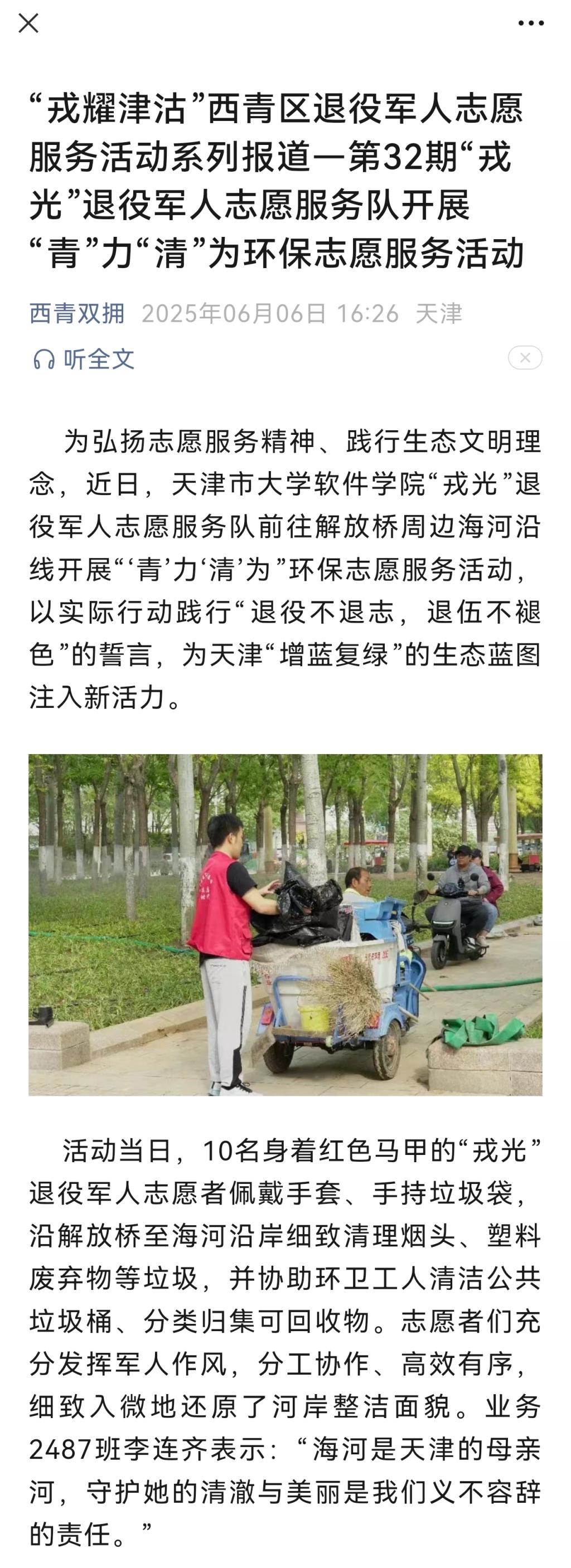View the volunteer photo full screen
Viewport: 571px width, 1568px height.
285,925
